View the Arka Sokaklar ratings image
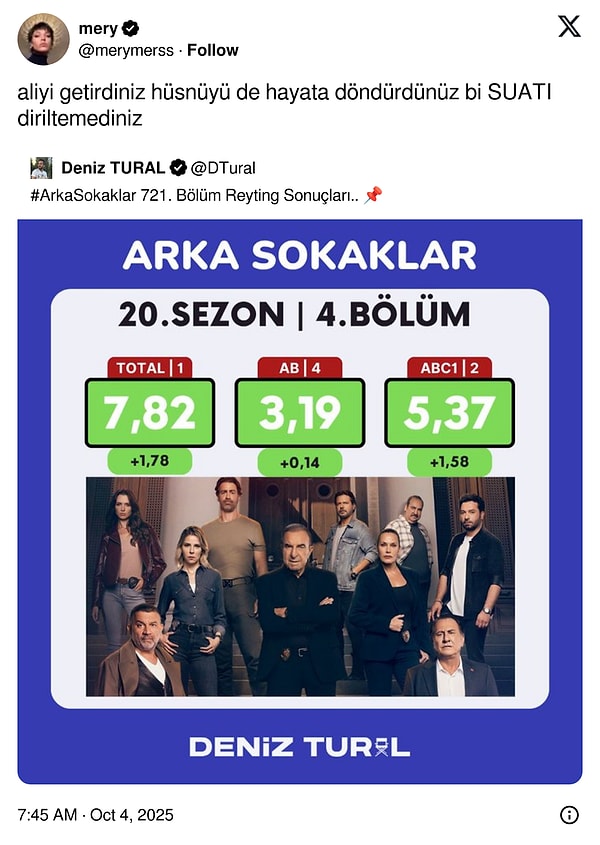This screenshot has width=600, height=845. tap(300, 500)
